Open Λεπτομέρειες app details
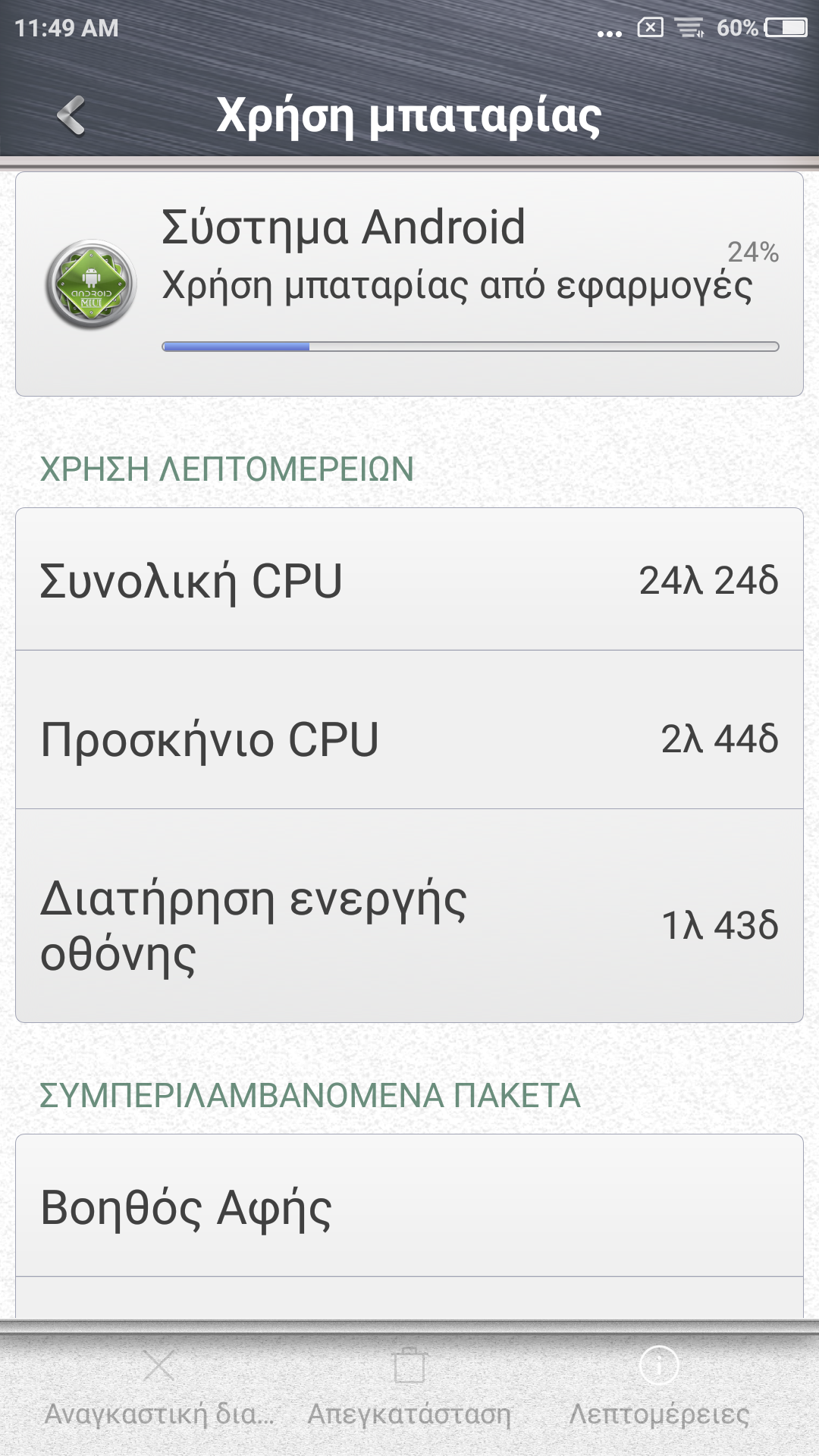The height and width of the screenshot is (1456, 819). (x=659, y=1388)
